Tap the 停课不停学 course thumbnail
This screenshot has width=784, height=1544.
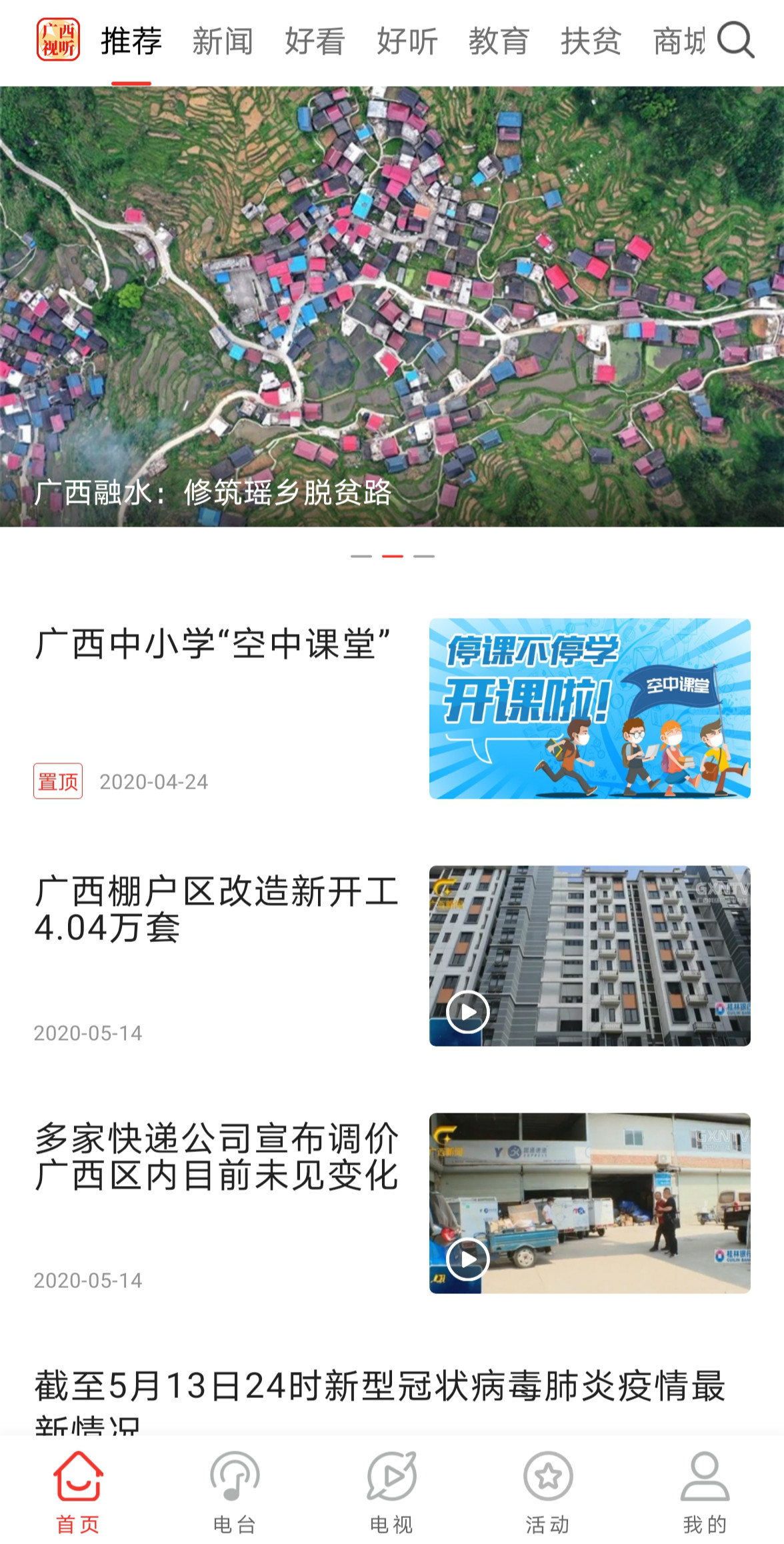[591, 707]
